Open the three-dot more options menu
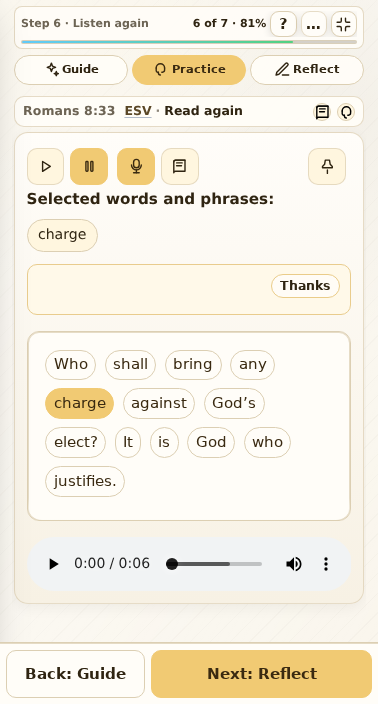This screenshot has width=378, height=704. tap(313, 24)
